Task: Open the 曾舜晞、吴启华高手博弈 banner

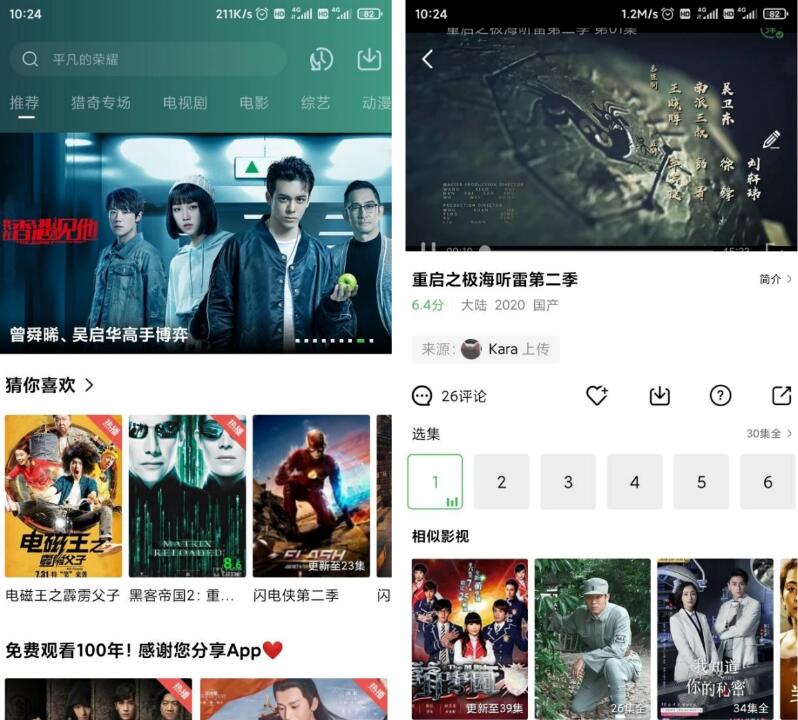Action: 195,243
